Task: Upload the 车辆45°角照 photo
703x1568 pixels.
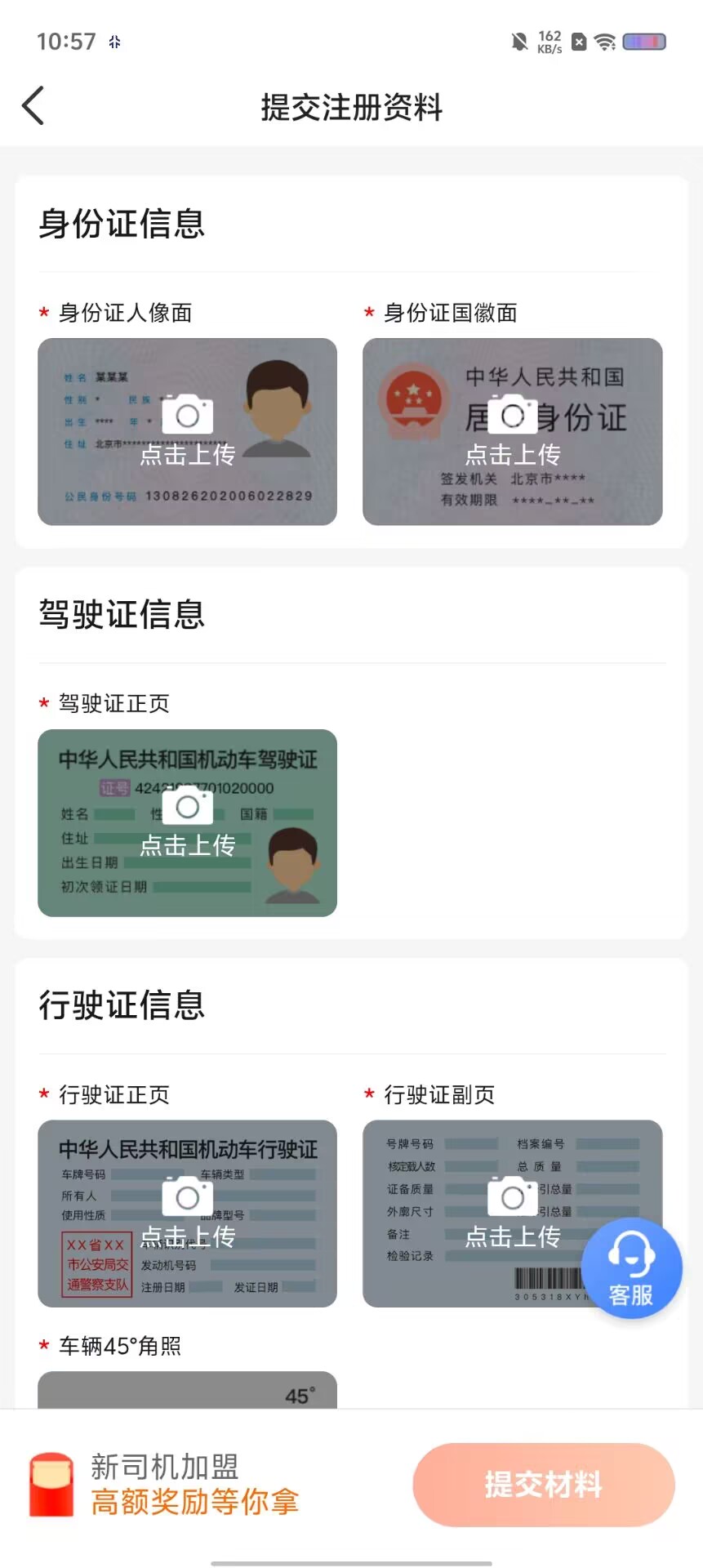Action: (187, 1390)
